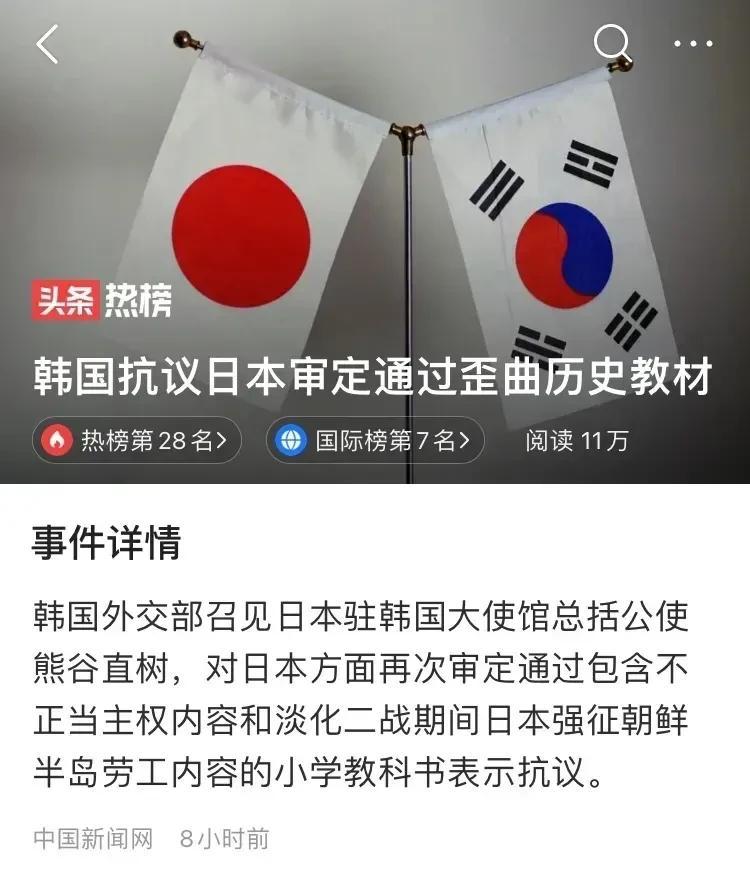This screenshot has width=750, height=886.
Task: Open the three-dot overflow menu
Action: [x=693, y=44]
